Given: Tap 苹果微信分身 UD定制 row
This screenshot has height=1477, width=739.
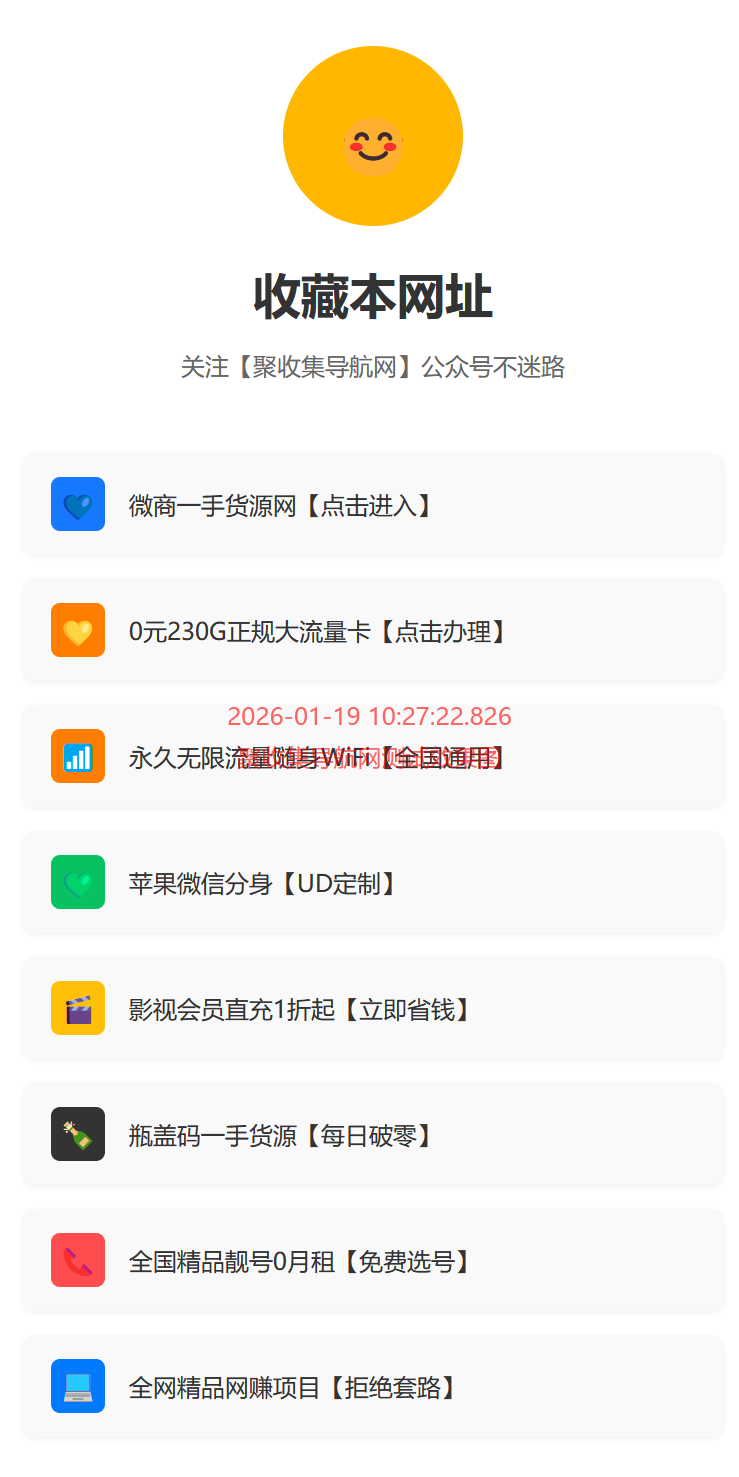Looking at the screenshot, I should [x=372, y=883].
